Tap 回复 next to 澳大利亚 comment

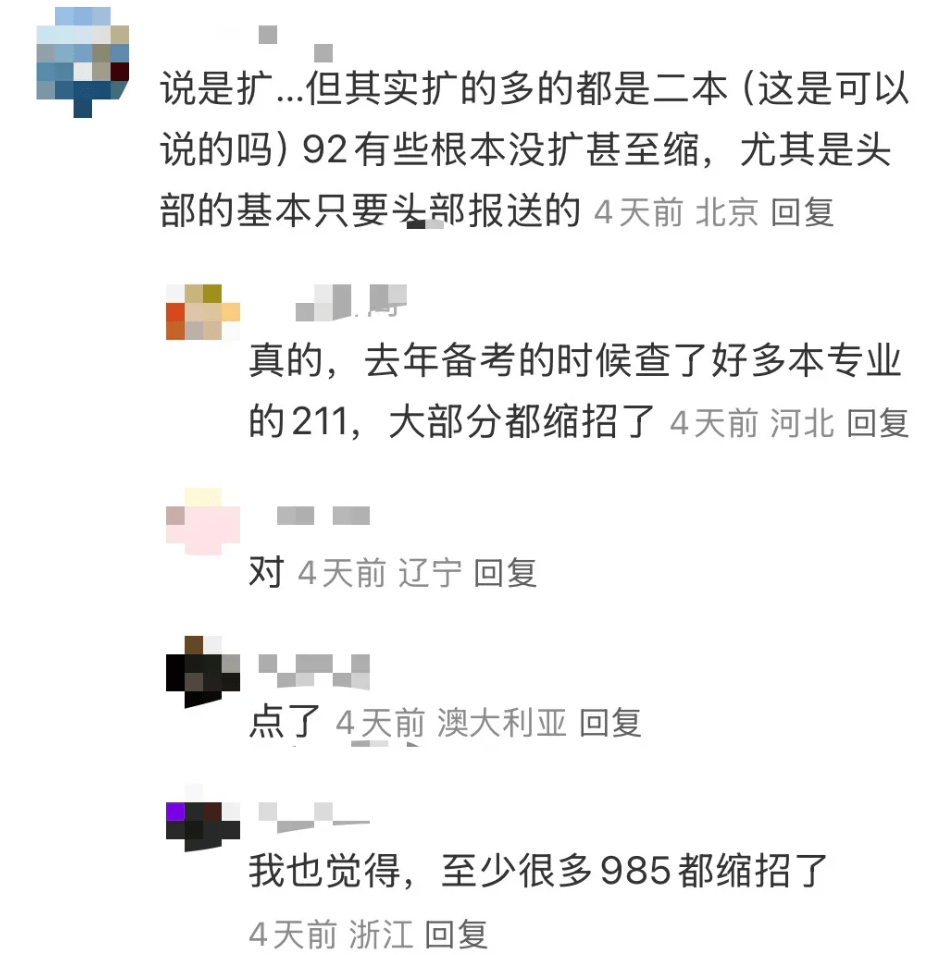[610, 722]
